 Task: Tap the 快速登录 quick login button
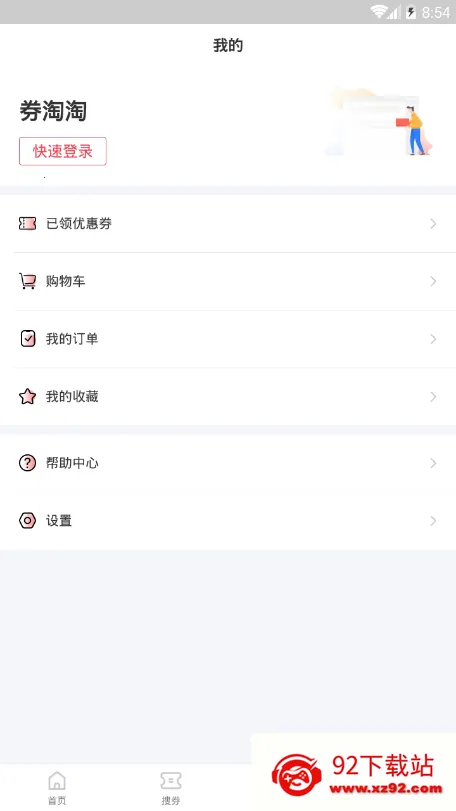pos(63,151)
